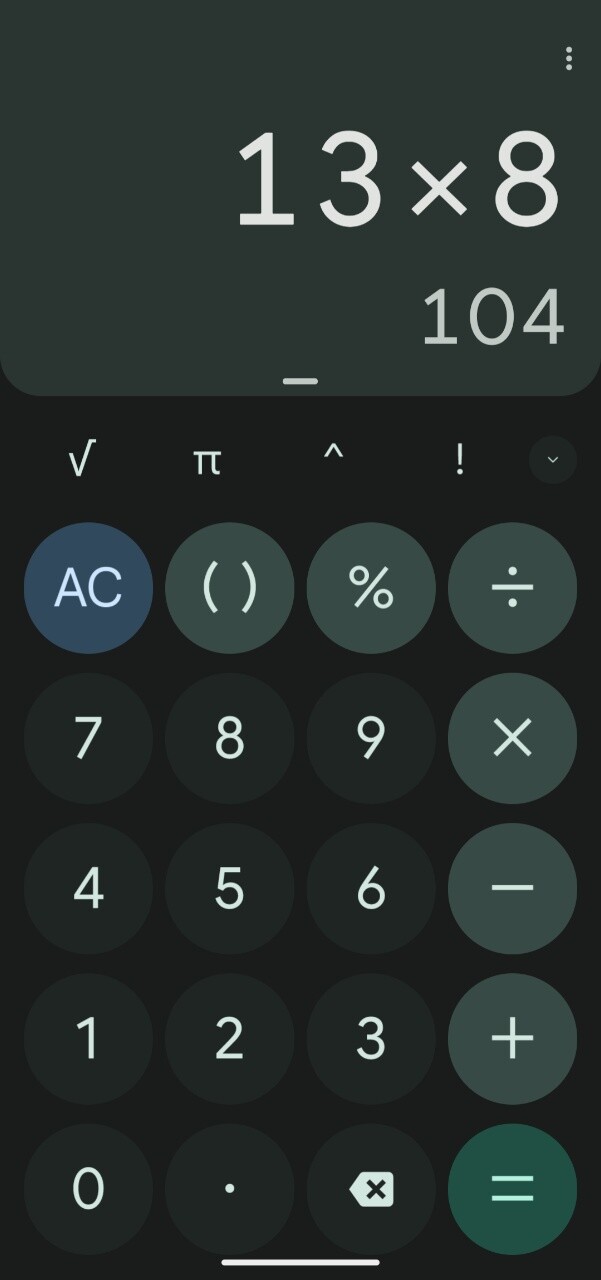Select the multiplication operator

coord(512,738)
